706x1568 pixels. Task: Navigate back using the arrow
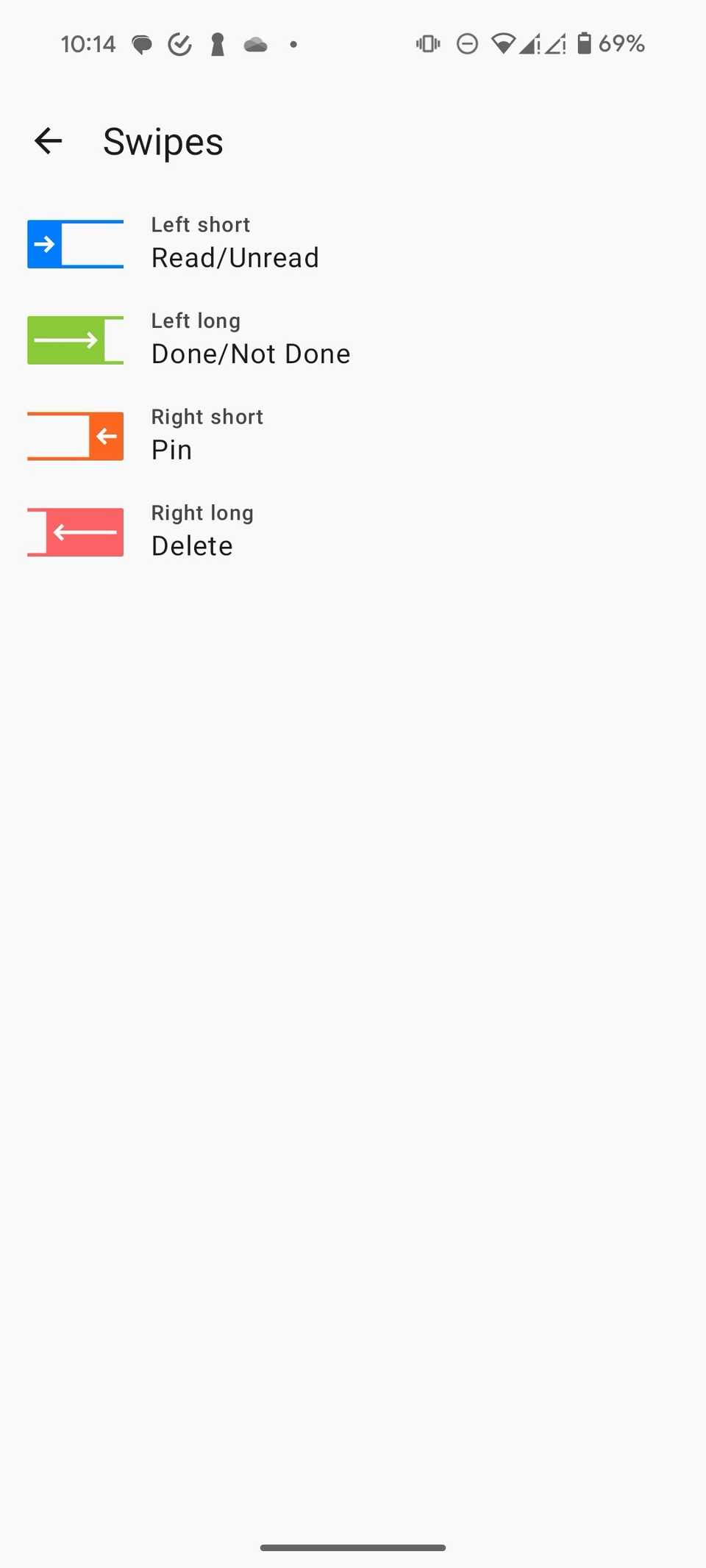[x=48, y=140]
